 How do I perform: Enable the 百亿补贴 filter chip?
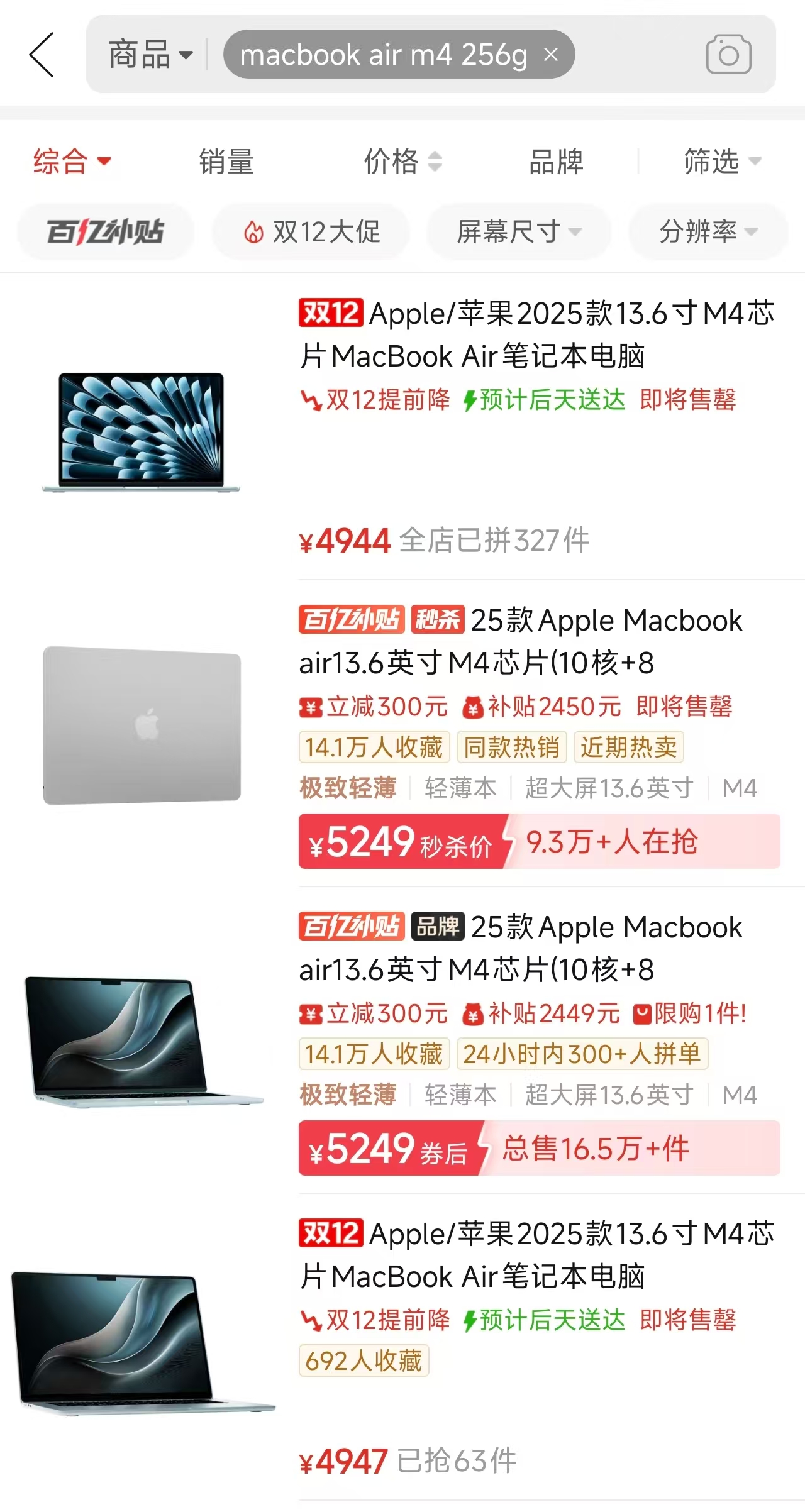tap(105, 232)
